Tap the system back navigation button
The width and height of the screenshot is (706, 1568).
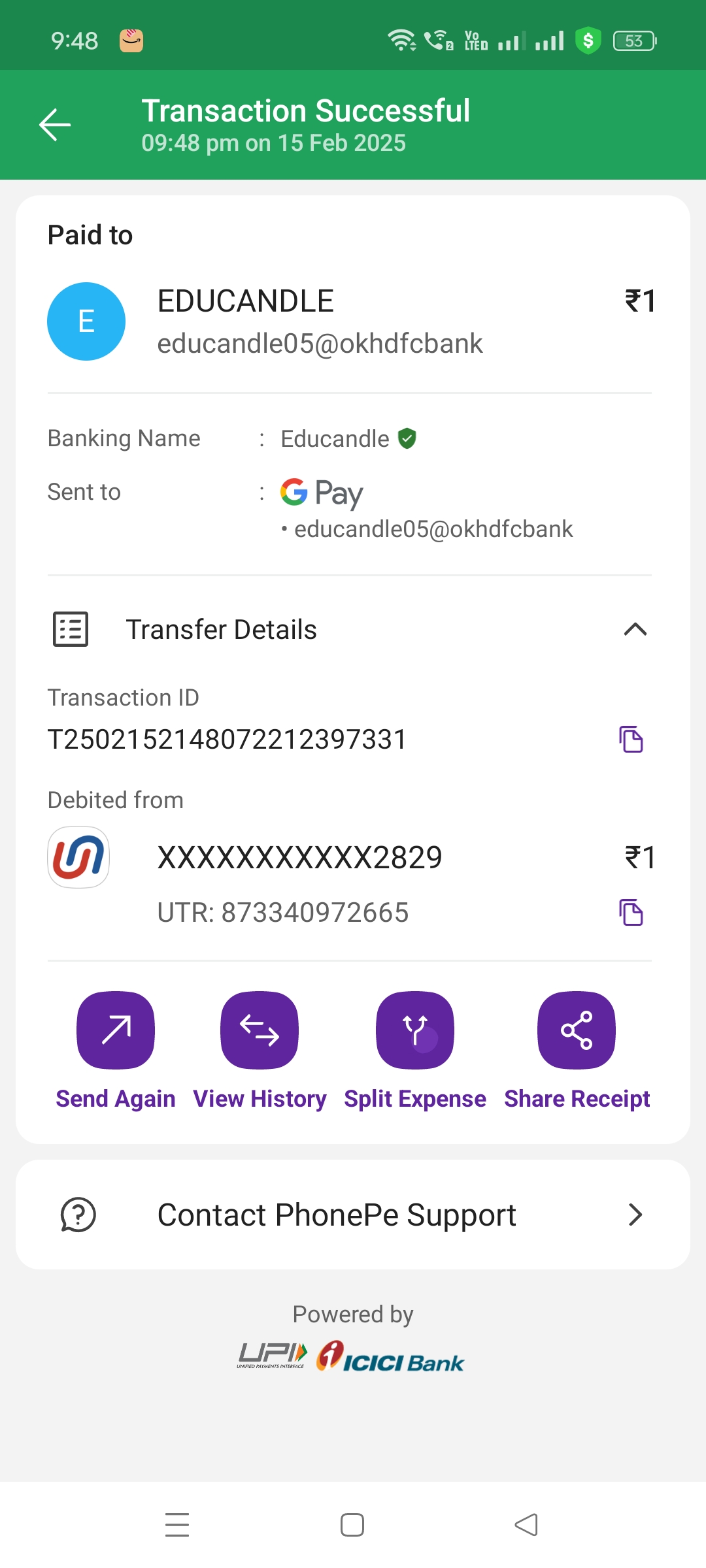(x=526, y=1525)
